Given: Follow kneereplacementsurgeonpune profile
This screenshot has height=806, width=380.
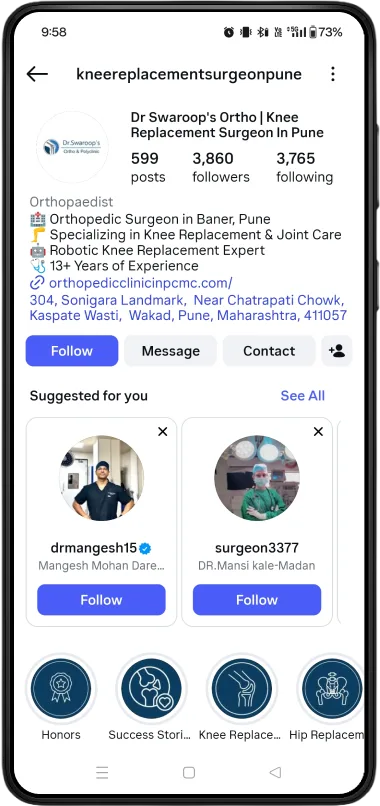Looking at the screenshot, I should point(72,351).
